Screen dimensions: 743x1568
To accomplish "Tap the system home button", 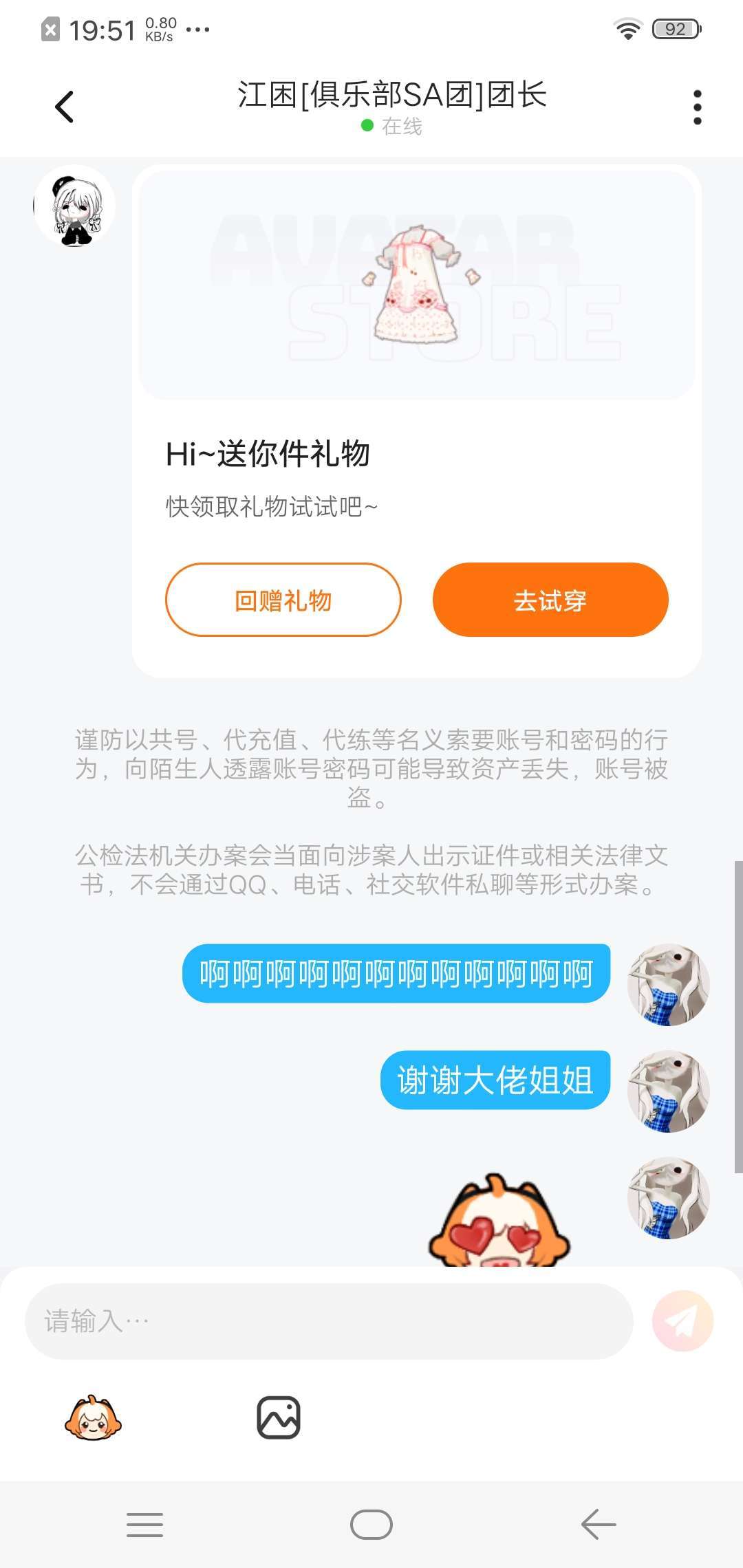I will (x=371, y=1525).
